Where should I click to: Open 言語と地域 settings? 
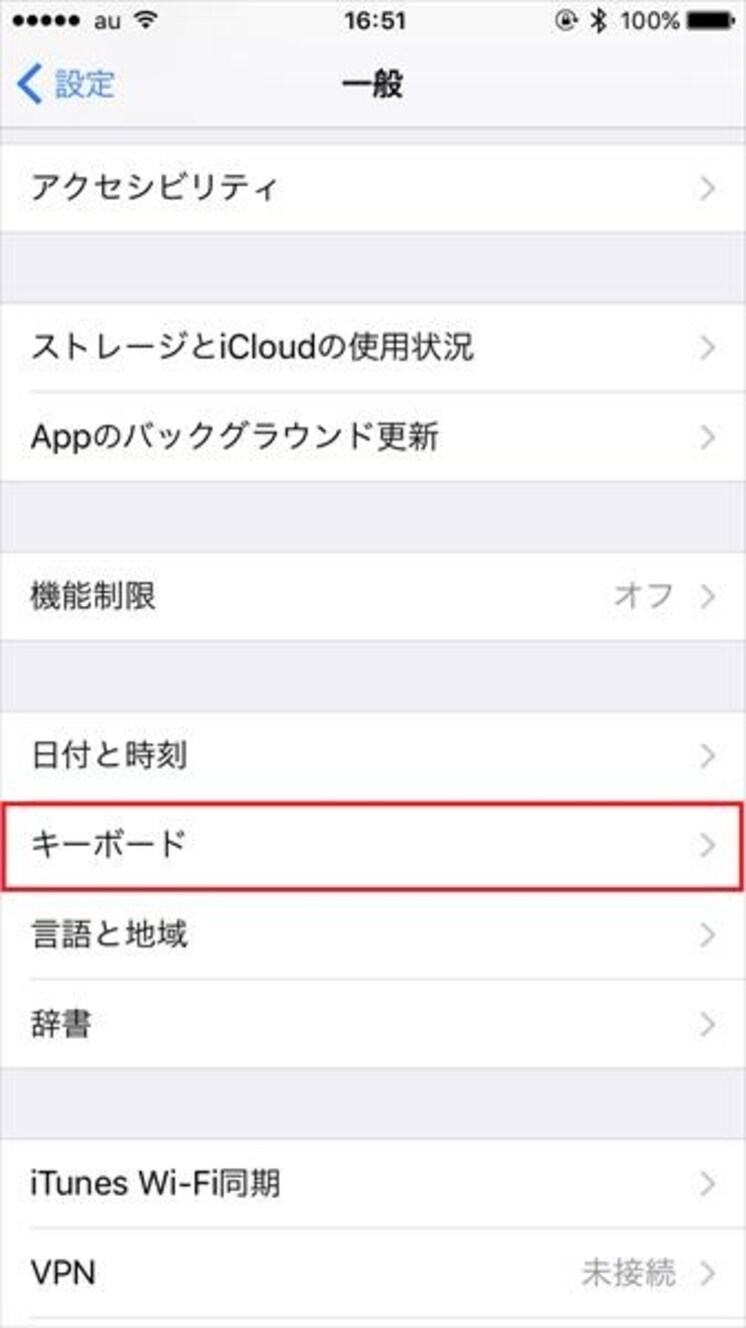click(x=373, y=935)
